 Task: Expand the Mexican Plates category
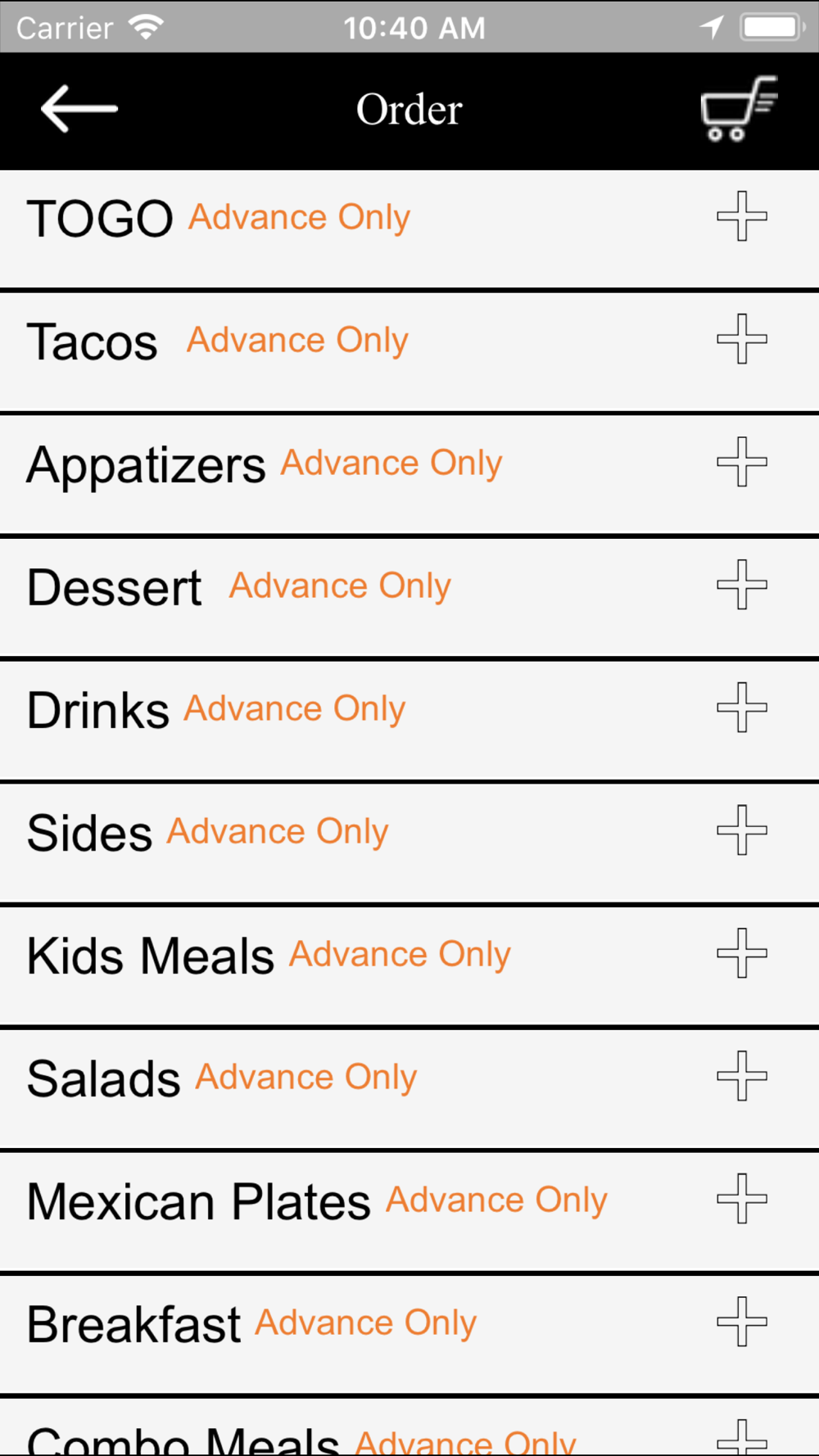pos(742,1199)
